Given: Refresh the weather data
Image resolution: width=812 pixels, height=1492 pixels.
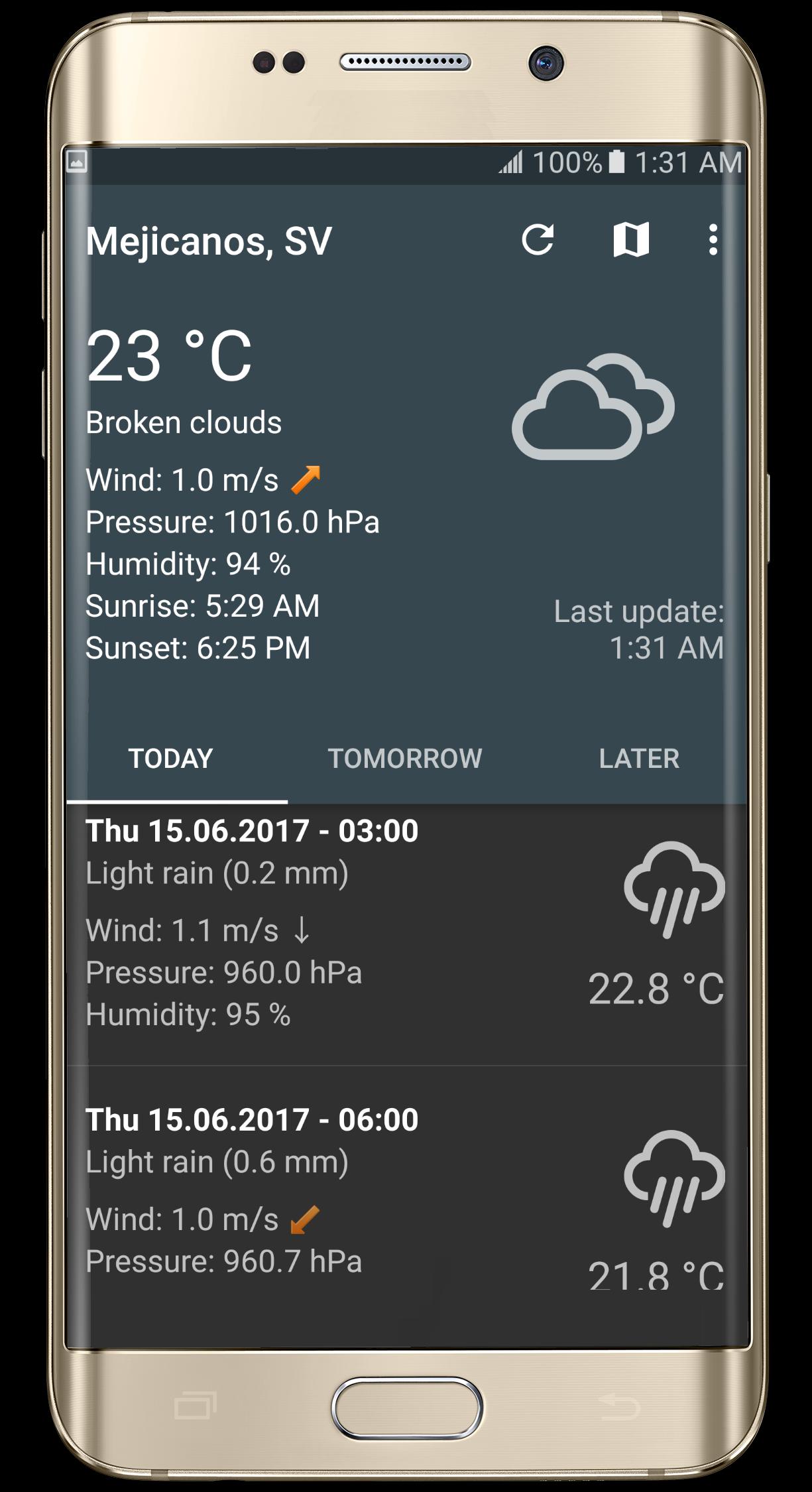Looking at the screenshot, I should (x=538, y=240).
